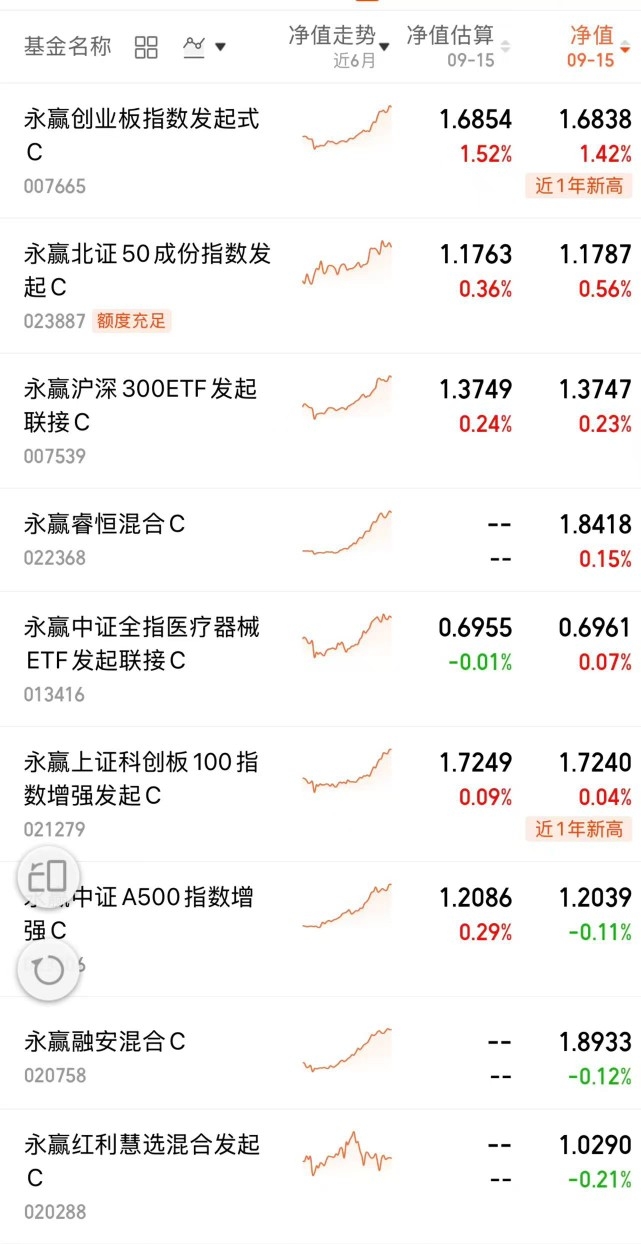Refresh the list with floating reload button
The height and width of the screenshot is (1244, 641).
point(49,969)
